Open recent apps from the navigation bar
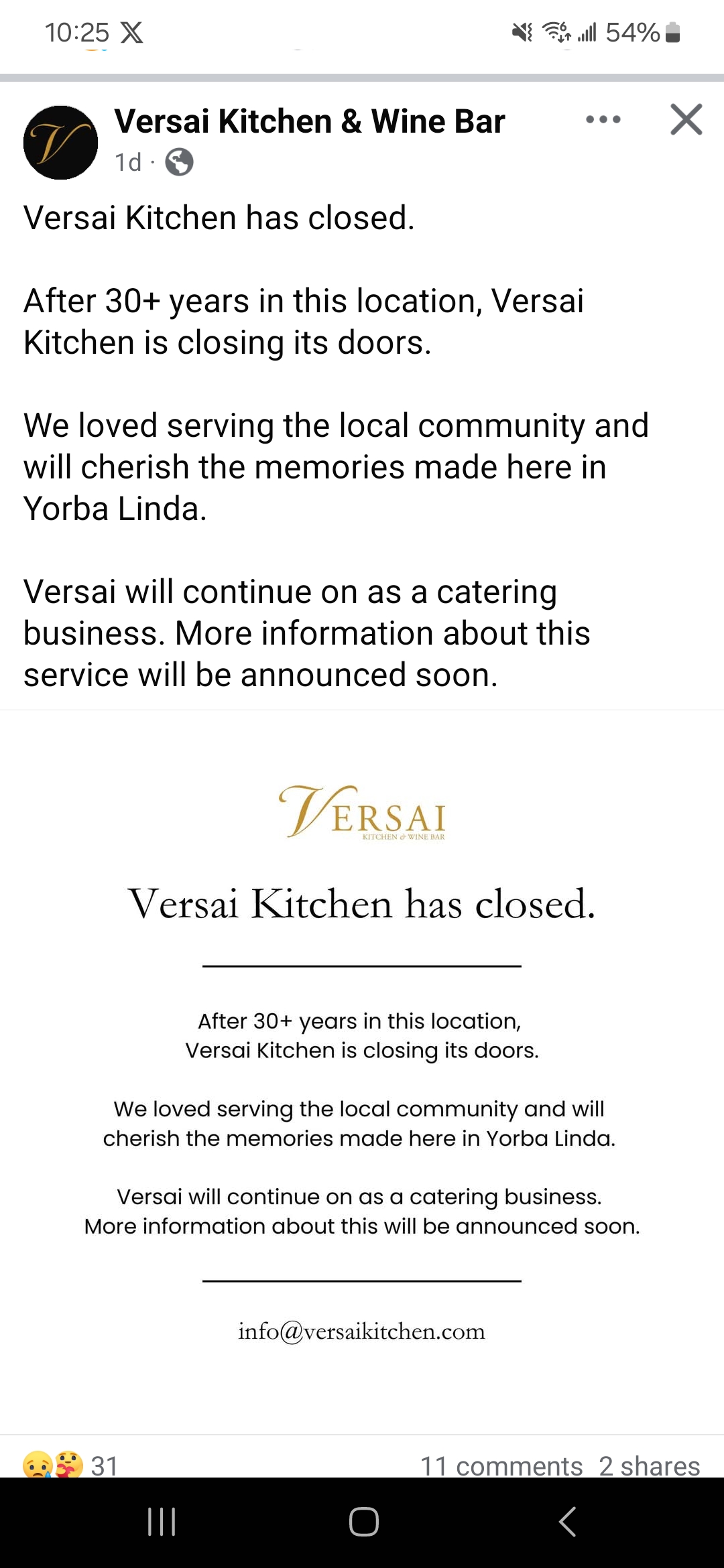This screenshot has height=1568, width=724. (x=162, y=1522)
